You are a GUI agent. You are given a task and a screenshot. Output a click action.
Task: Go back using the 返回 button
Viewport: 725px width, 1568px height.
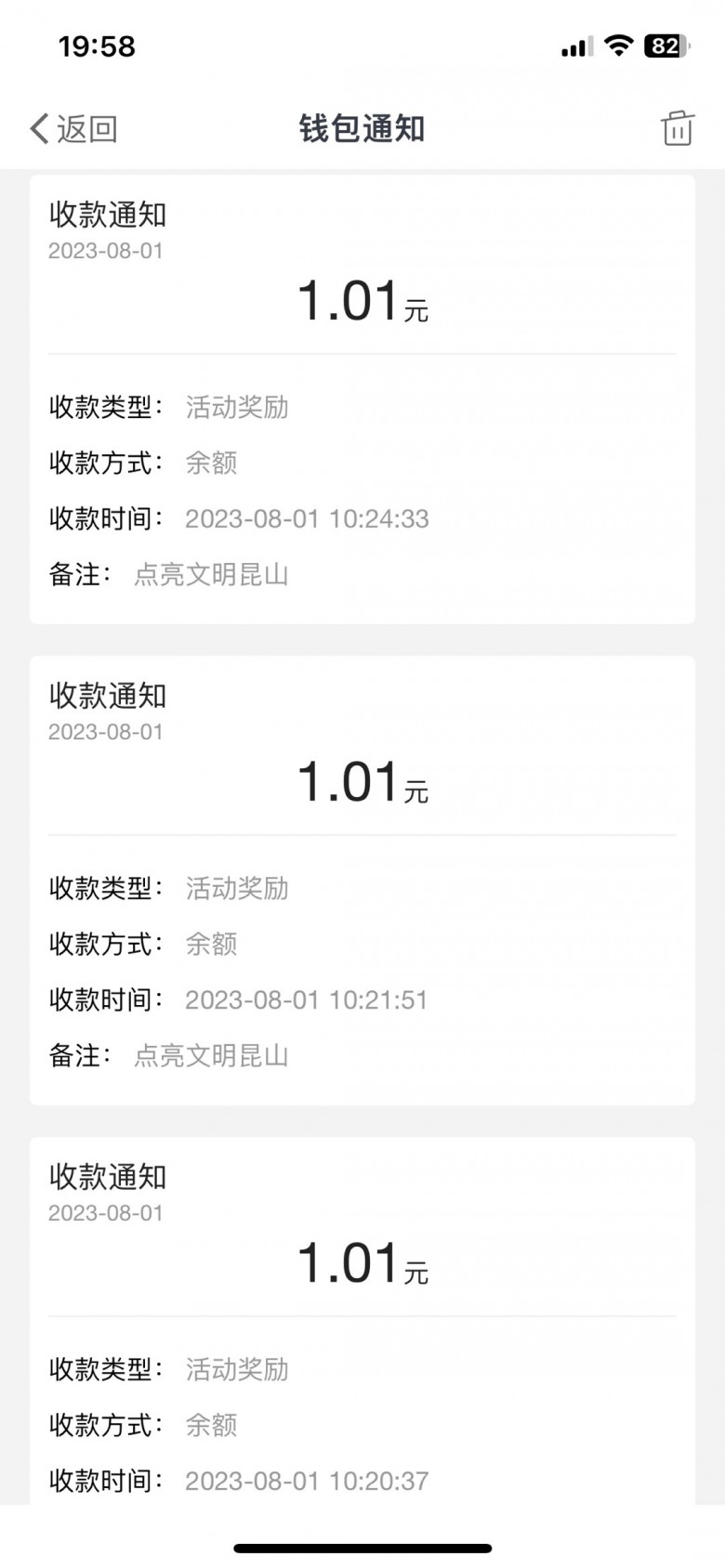[74, 129]
